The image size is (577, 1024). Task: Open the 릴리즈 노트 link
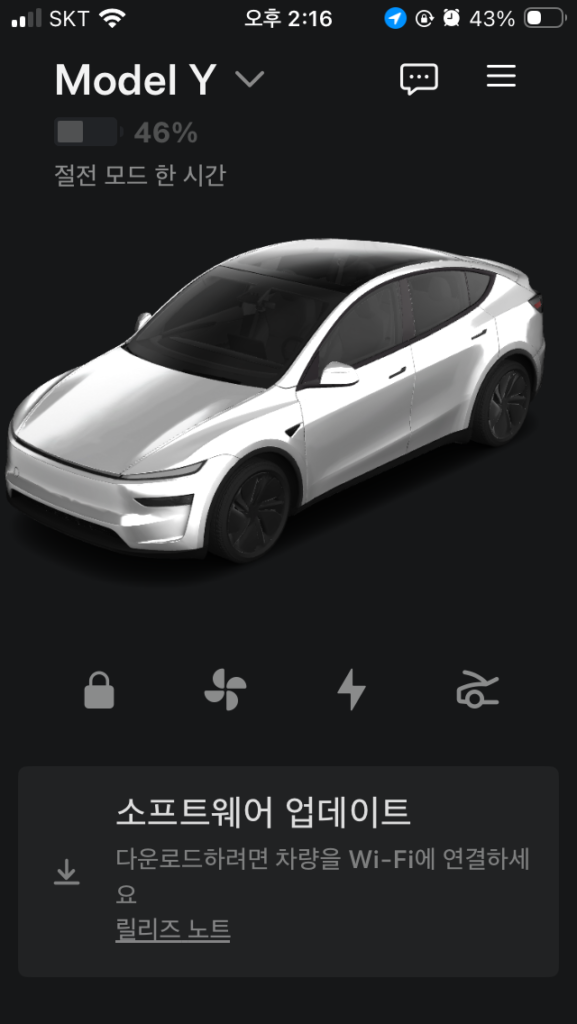(173, 929)
